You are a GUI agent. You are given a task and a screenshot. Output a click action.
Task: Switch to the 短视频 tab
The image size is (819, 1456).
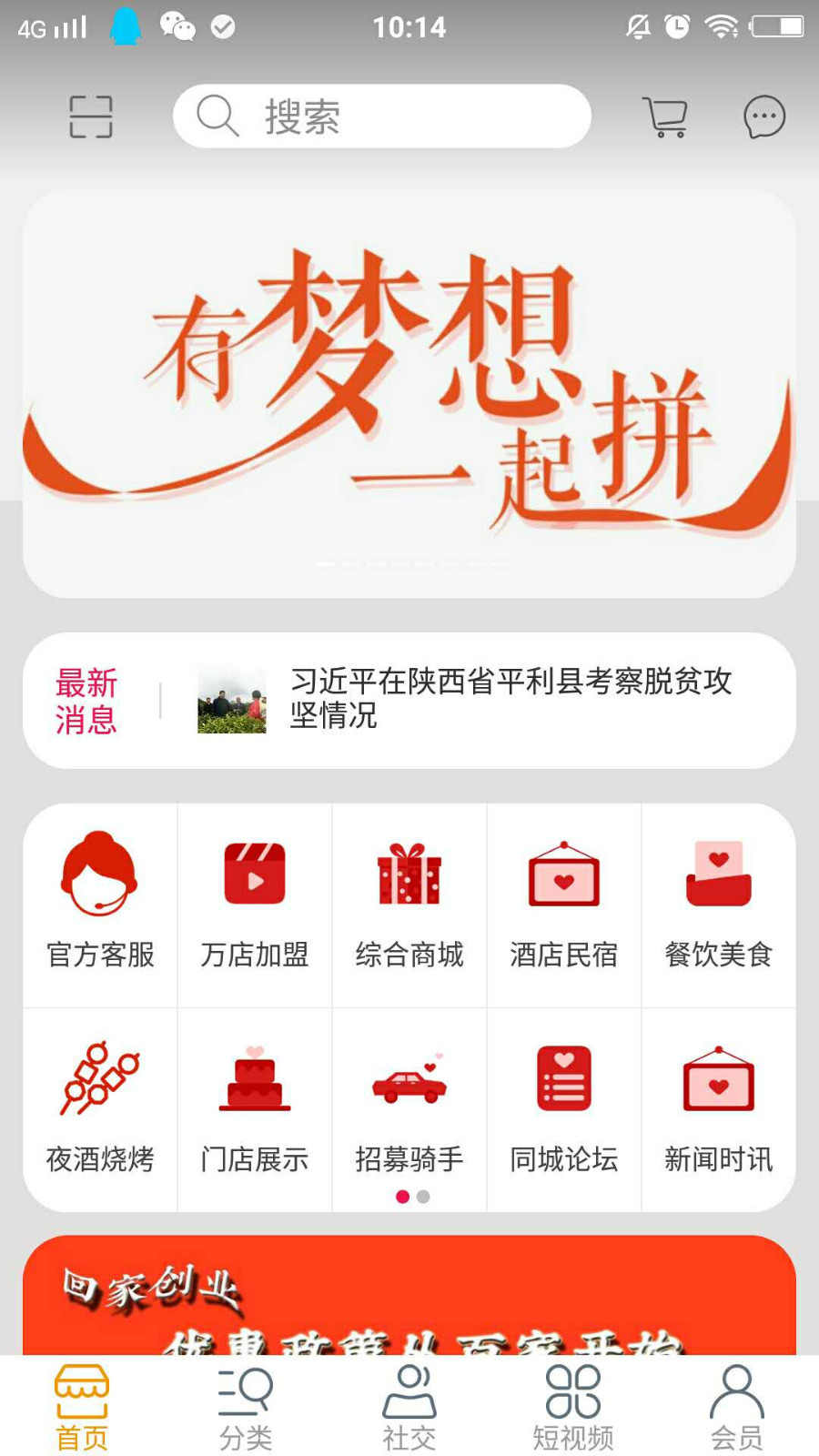[x=573, y=1407]
